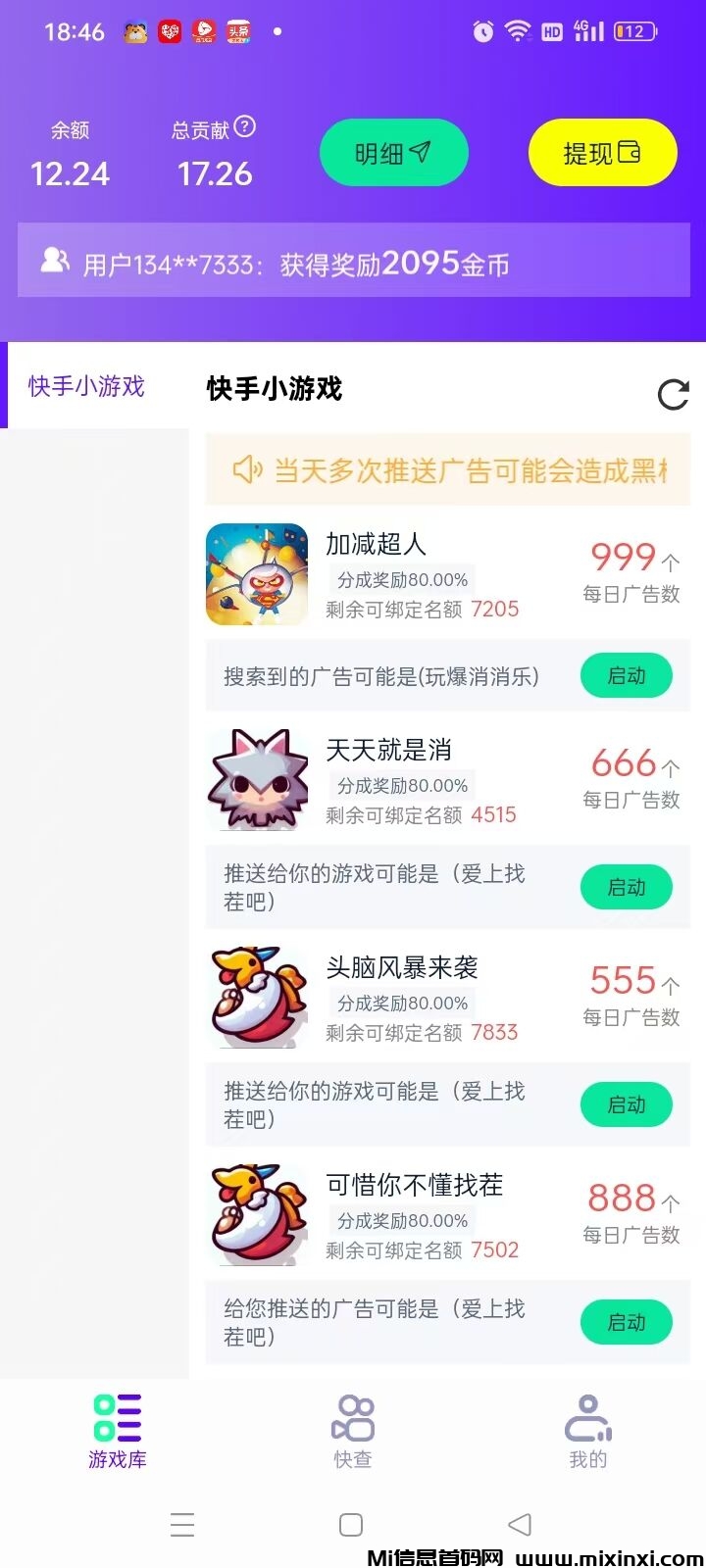Select the 快手小游戏 category in the sidebar
The width and height of the screenshot is (706, 1568).
tap(86, 386)
